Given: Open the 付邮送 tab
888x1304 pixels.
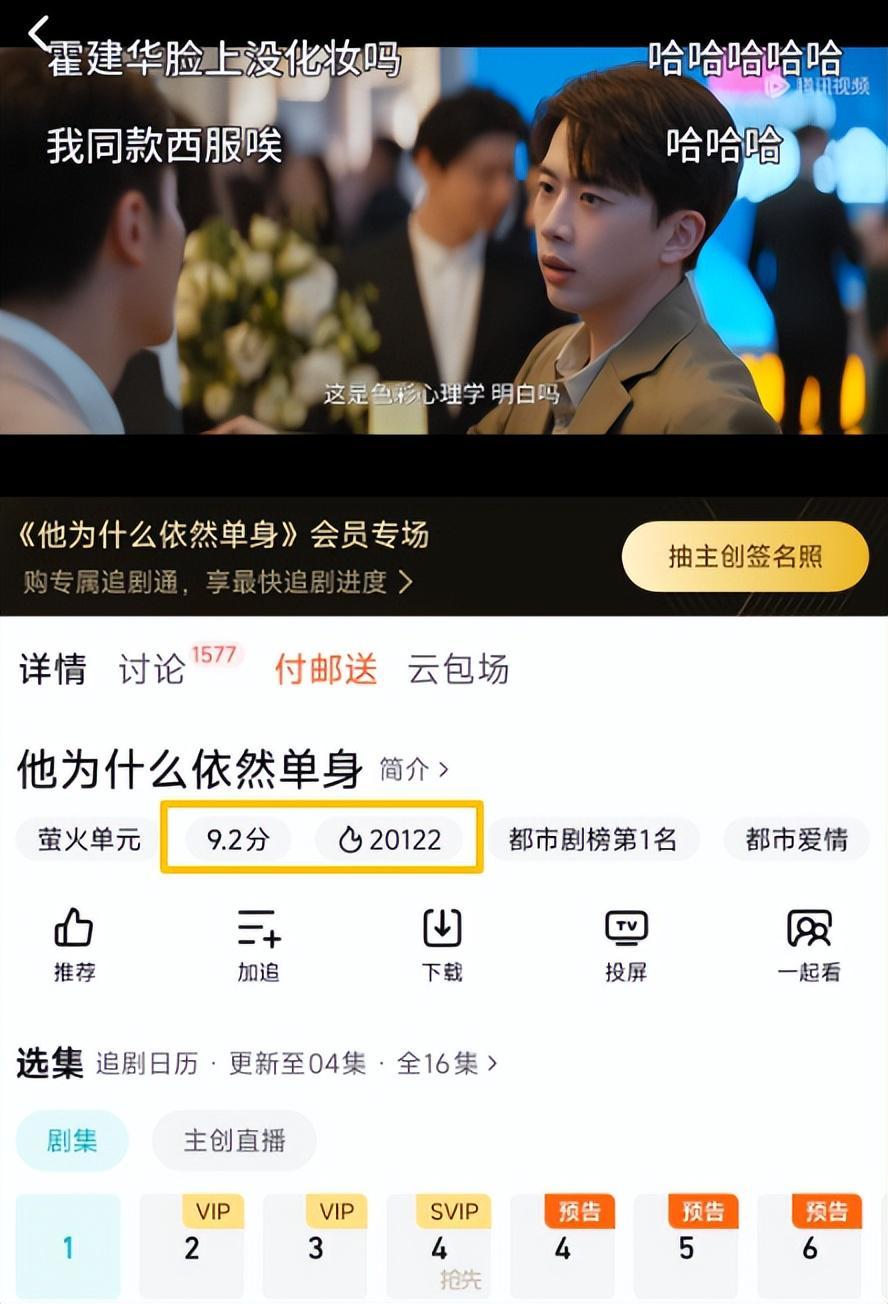Looking at the screenshot, I should click(326, 669).
